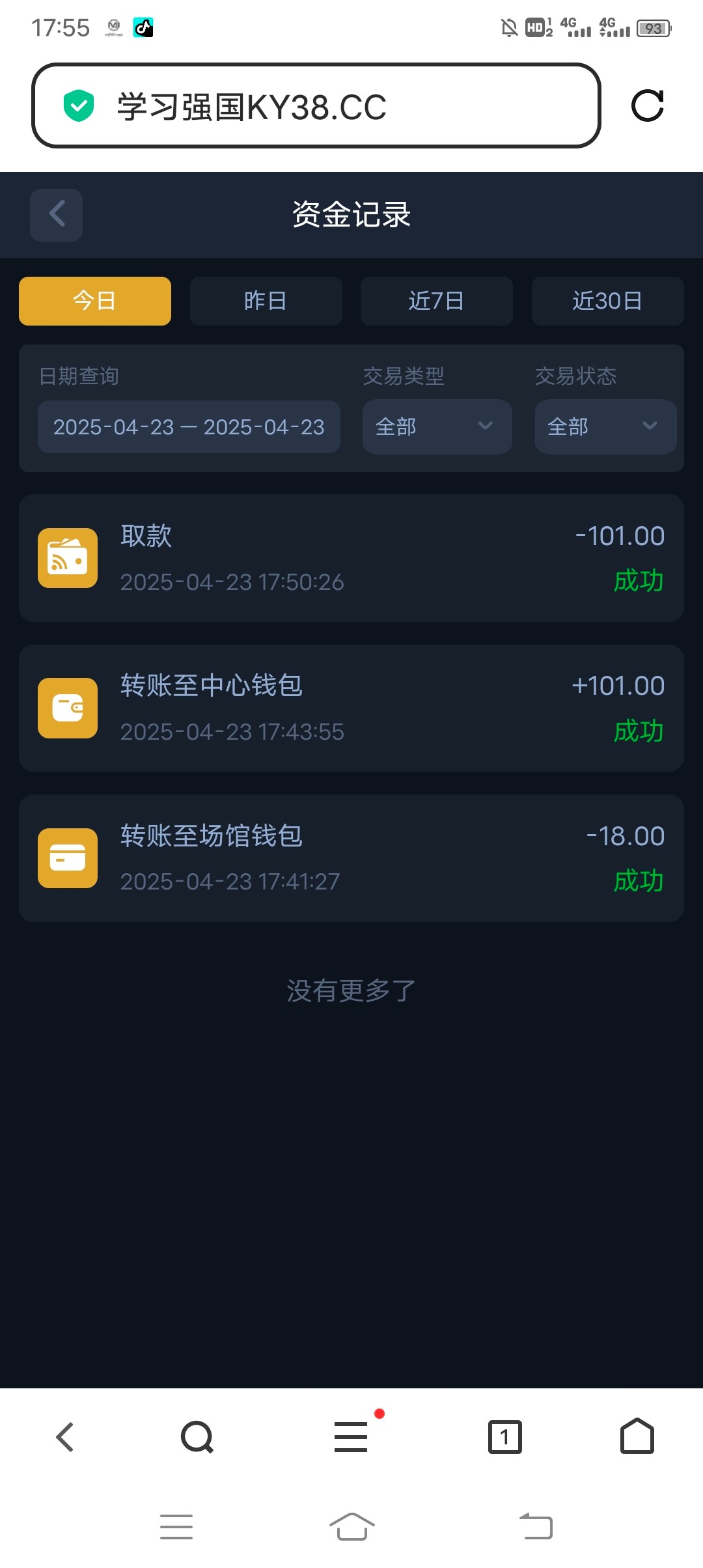Image resolution: width=703 pixels, height=1568 pixels.
Task: Show records for 近30日
Action: [607, 301]
